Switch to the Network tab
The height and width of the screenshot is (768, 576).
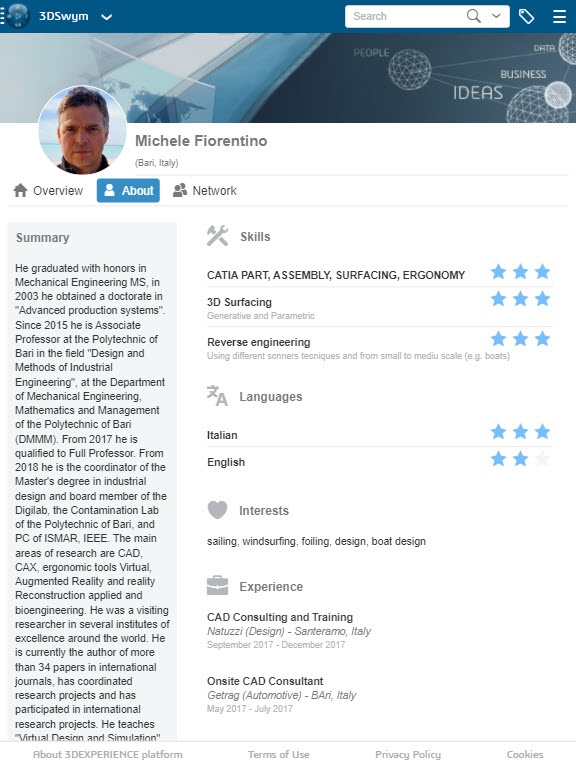(x=205, y=191)
